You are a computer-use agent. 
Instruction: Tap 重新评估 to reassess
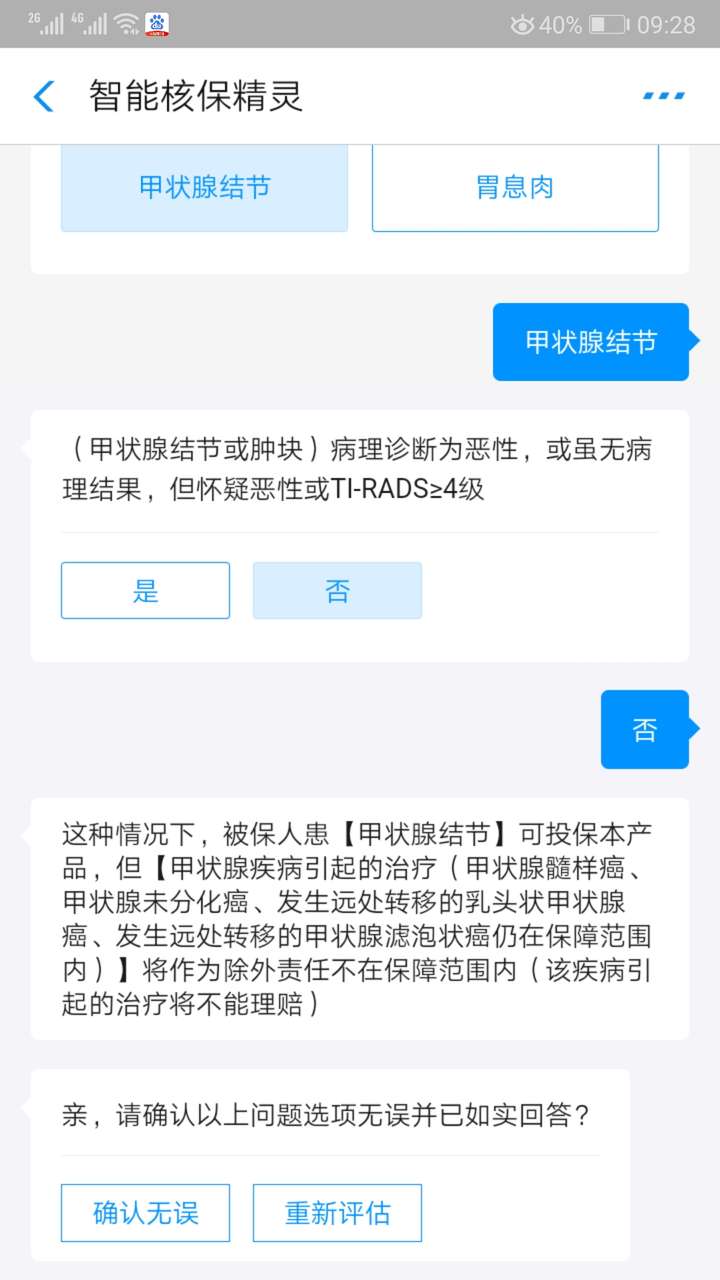point(337,1213)
